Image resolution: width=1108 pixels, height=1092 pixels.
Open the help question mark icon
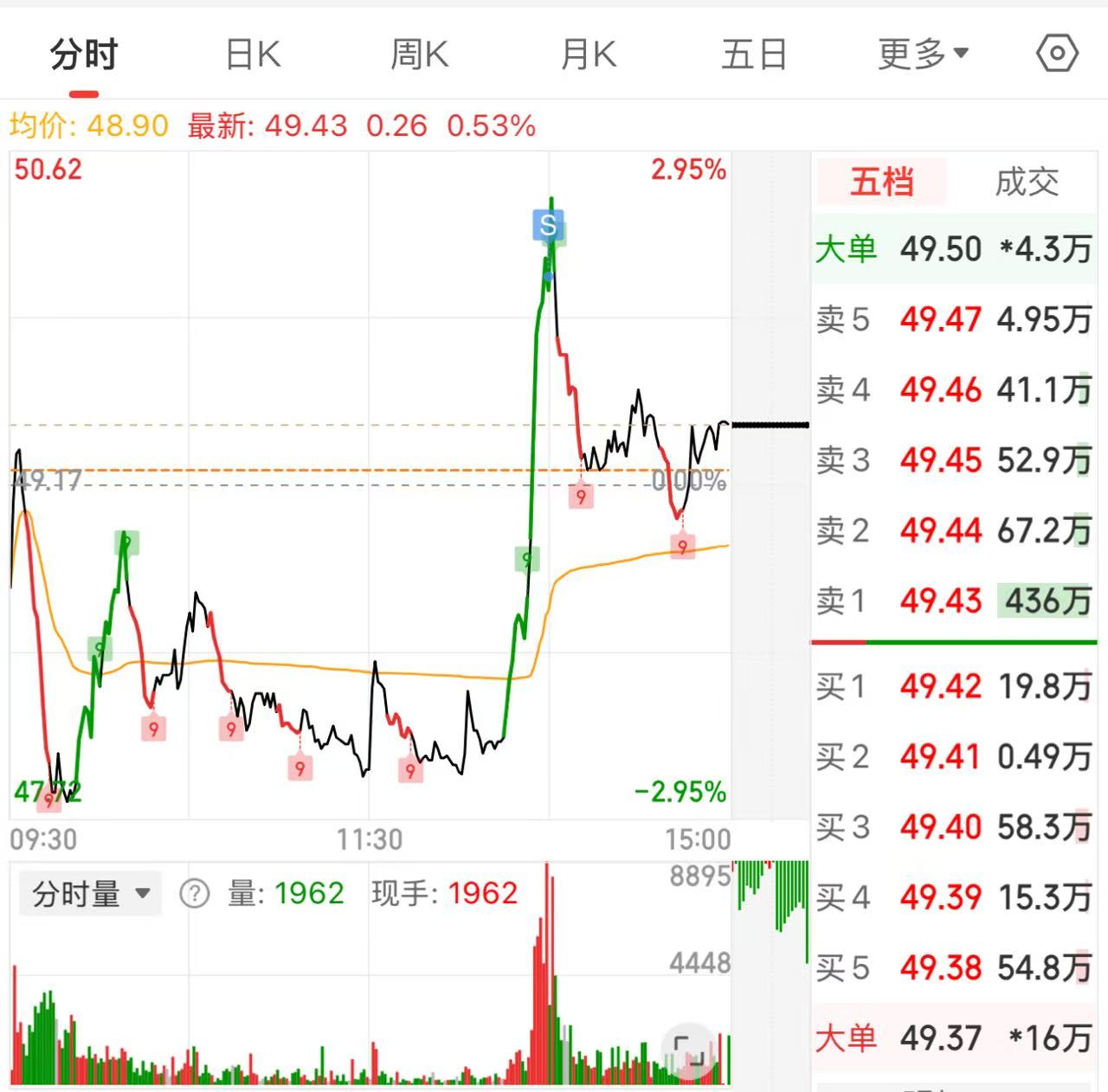(195, 894)
